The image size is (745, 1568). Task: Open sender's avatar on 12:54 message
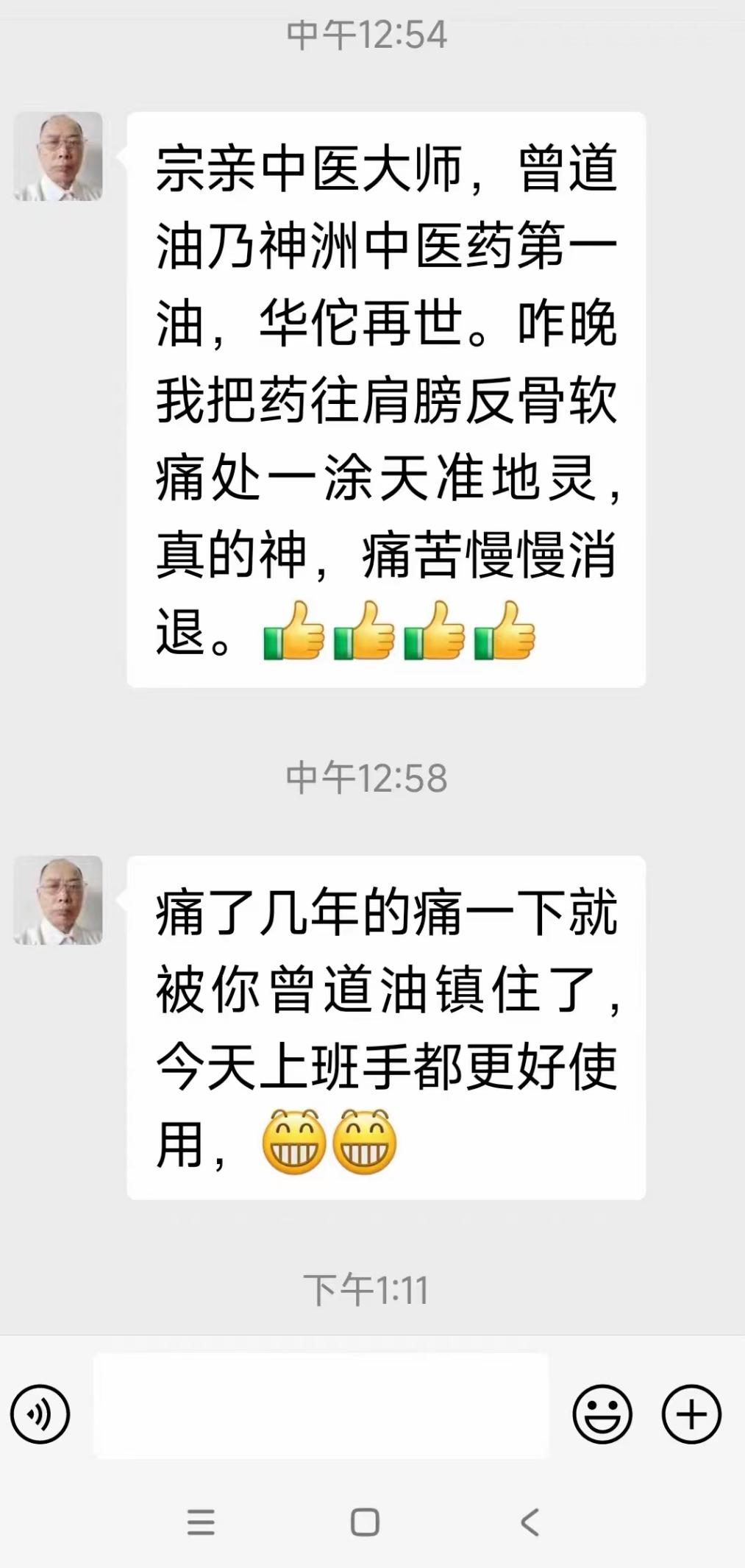tap(58, 156)
